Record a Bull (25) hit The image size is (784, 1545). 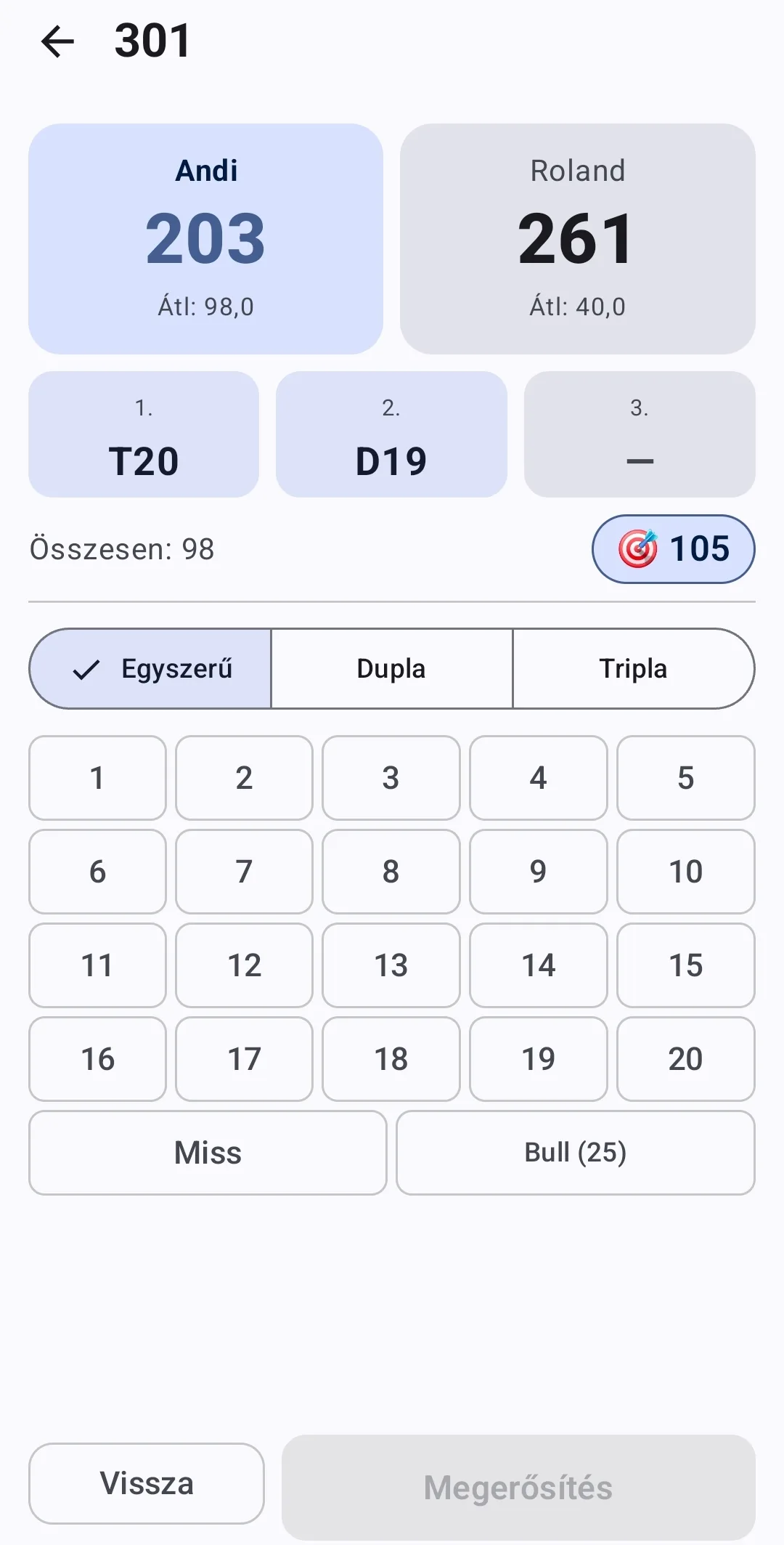pyautogui.click(x=576, y=1153)
